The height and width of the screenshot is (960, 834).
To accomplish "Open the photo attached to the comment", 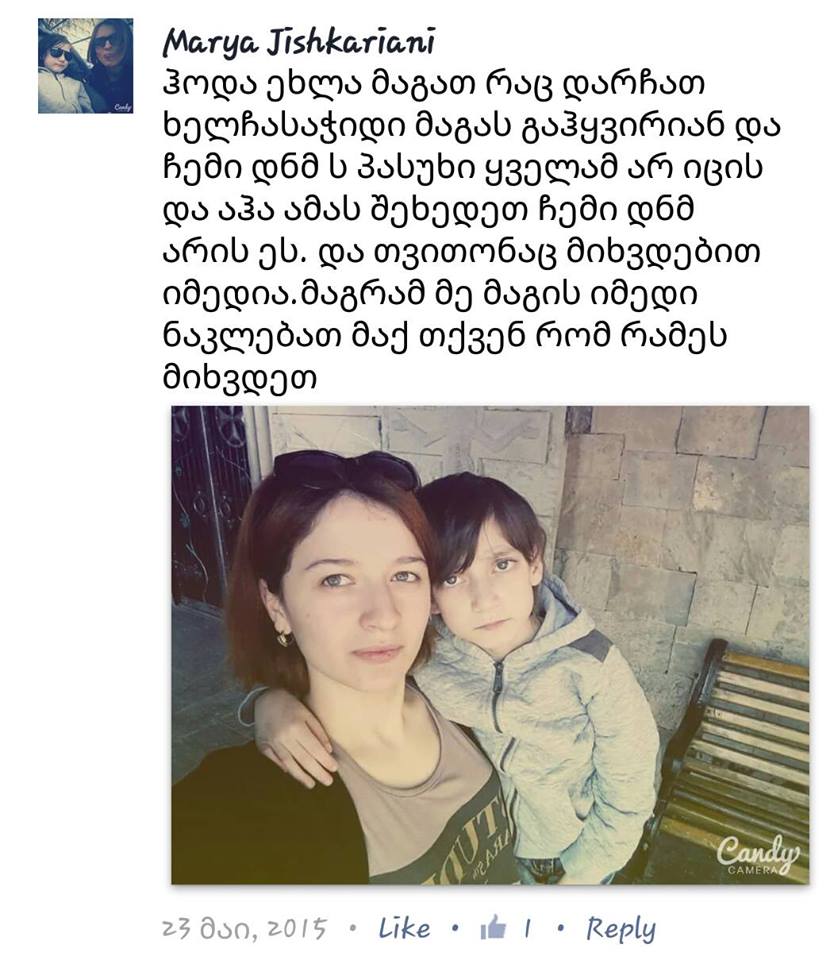I will [x=490, y=644].
